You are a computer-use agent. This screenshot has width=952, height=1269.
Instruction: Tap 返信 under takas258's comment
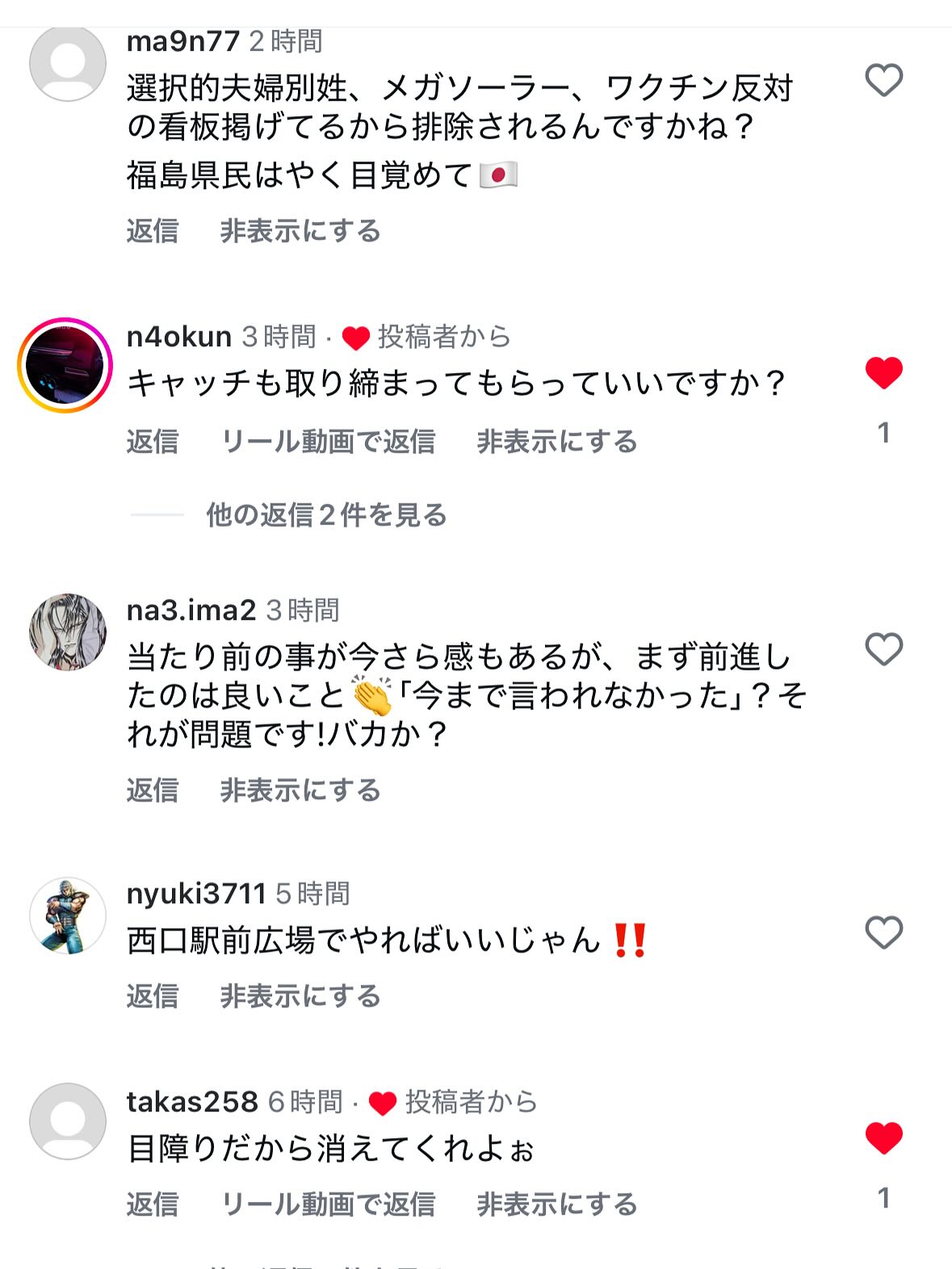152,1204
